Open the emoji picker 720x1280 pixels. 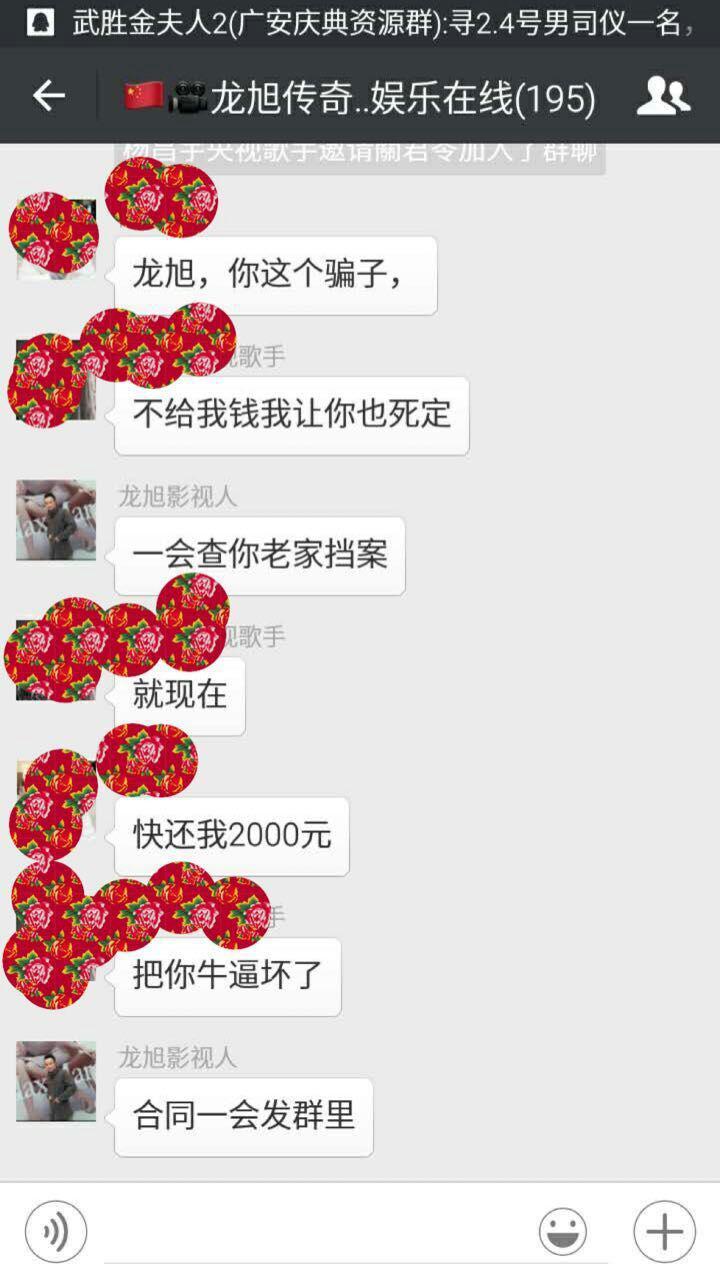[563, 1232]
